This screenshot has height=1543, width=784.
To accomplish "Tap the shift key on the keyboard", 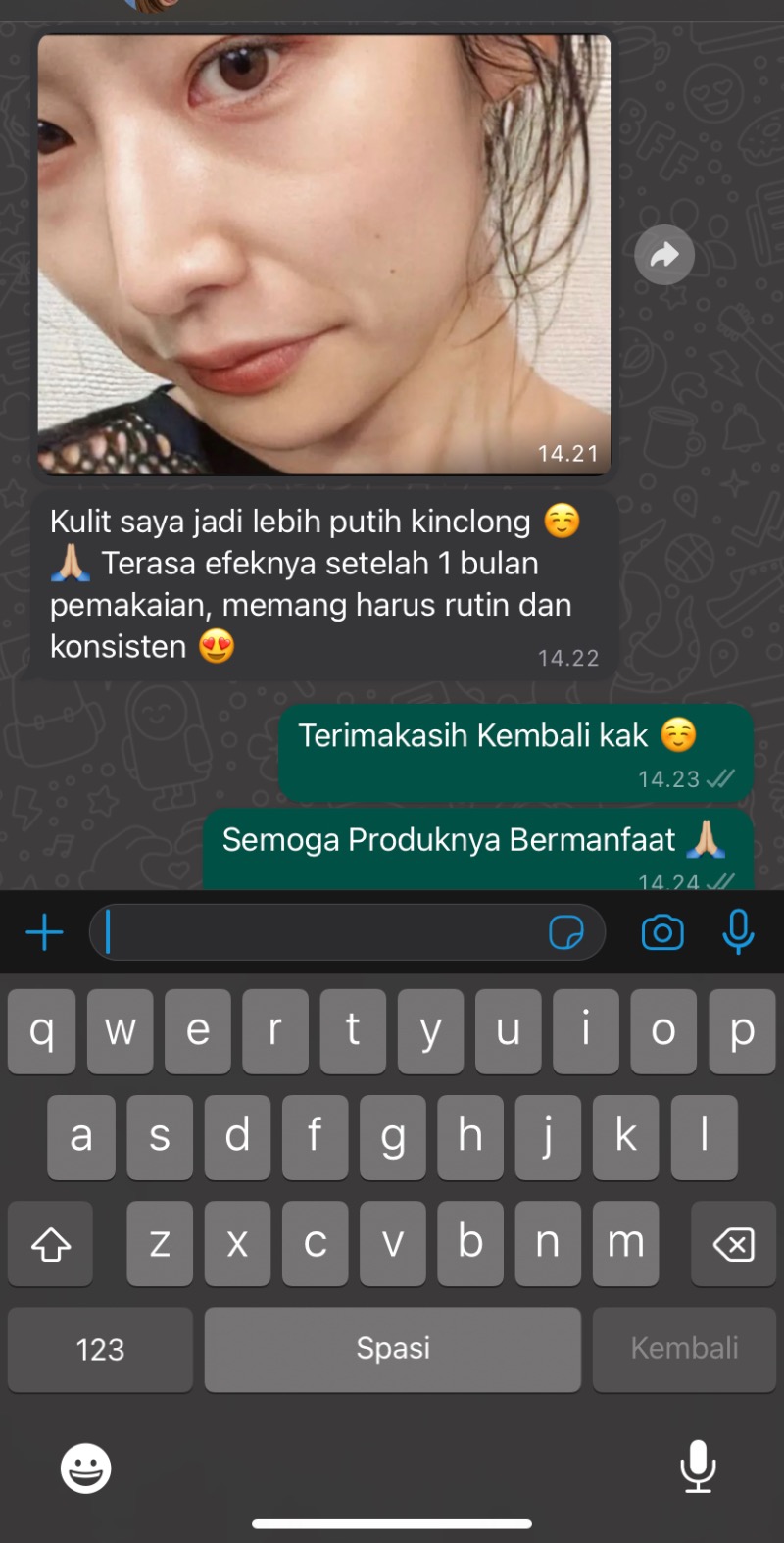I will 51,1244.
